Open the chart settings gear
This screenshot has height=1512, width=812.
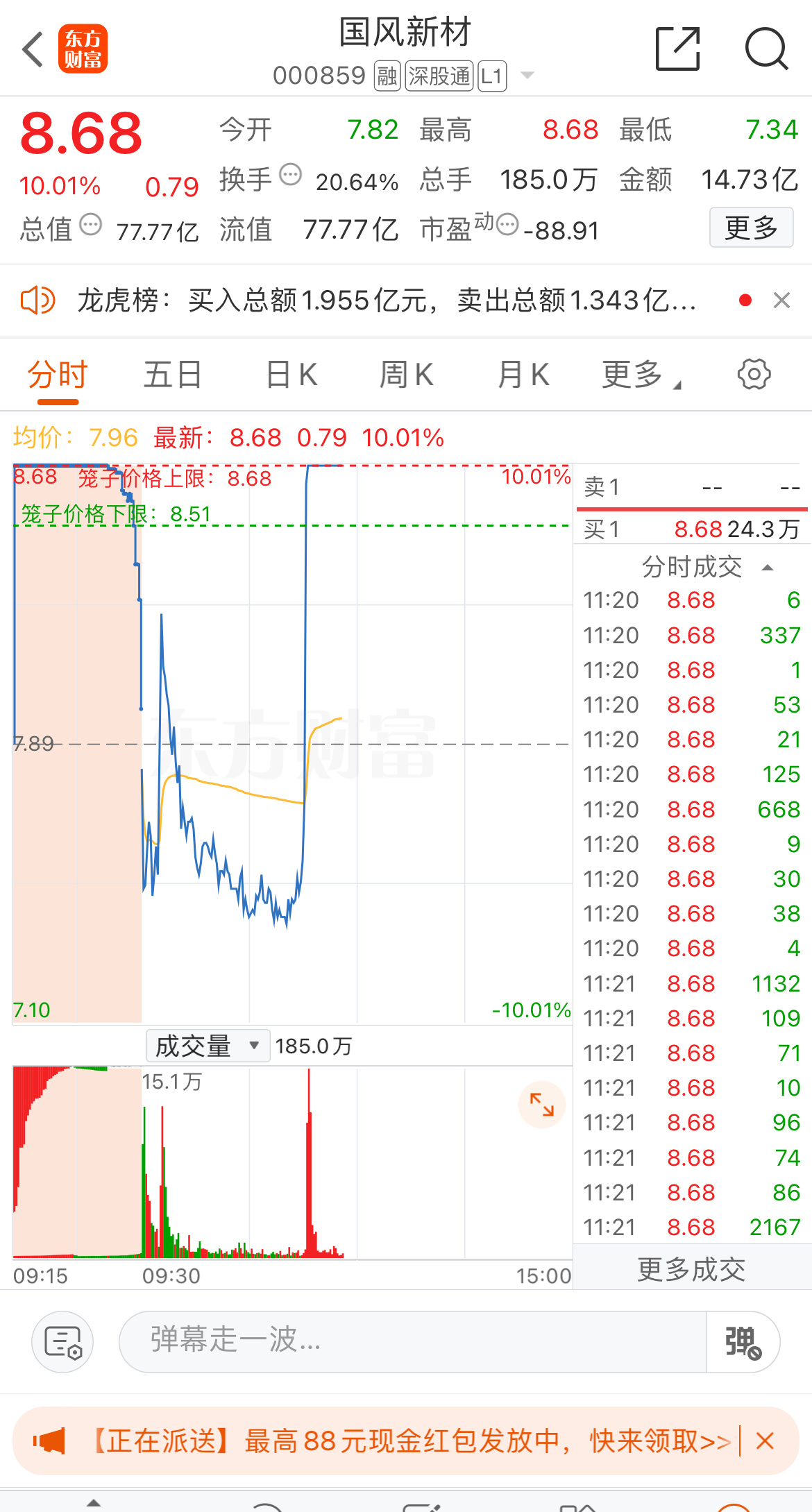coord(754,374)
